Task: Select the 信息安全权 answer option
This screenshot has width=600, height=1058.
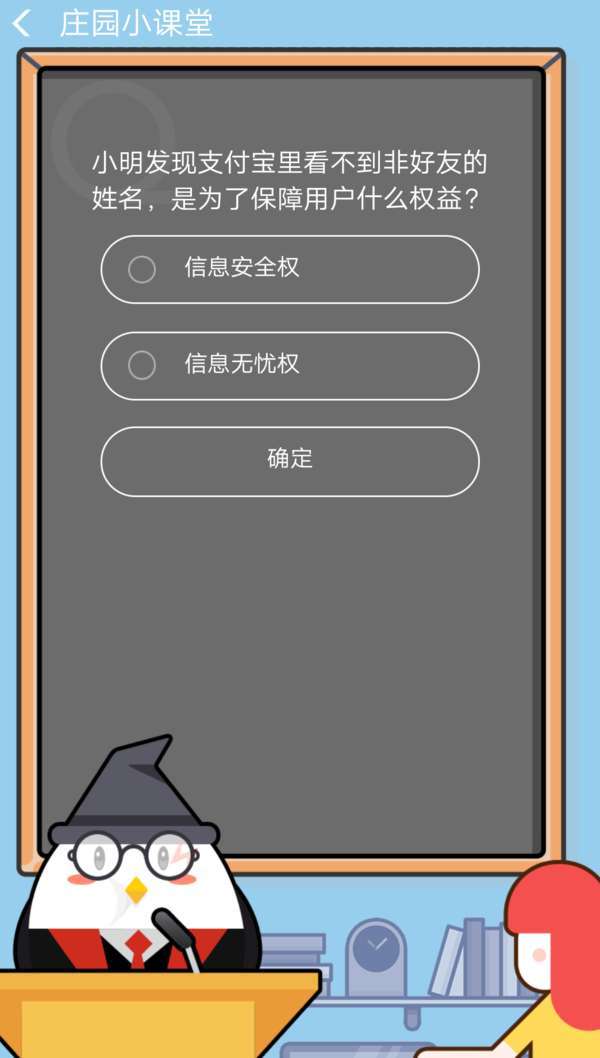Action: click(x=289, y=269)
